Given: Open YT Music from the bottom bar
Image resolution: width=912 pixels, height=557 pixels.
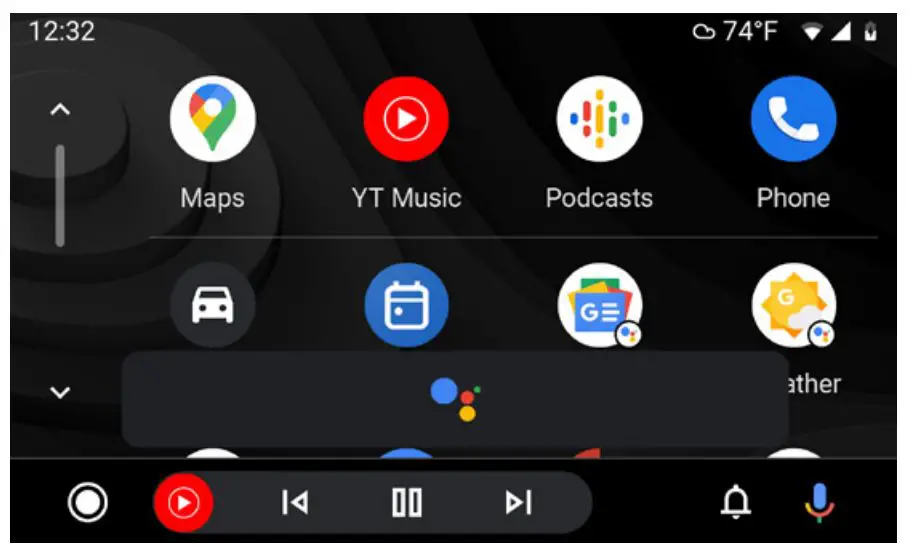Looking at the screenshot, I should (x=183, y=502).
